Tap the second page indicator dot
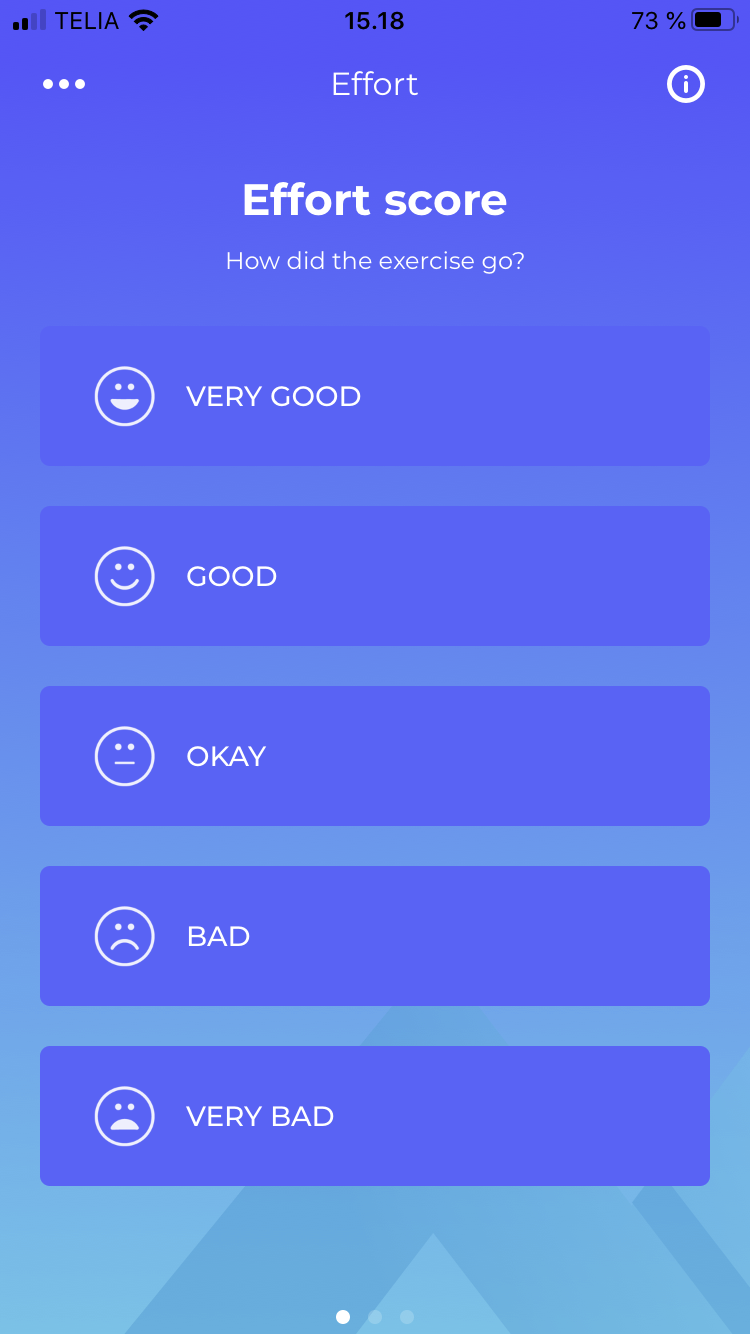This screenshot has width=750, height=1334. coord(375,1317)
